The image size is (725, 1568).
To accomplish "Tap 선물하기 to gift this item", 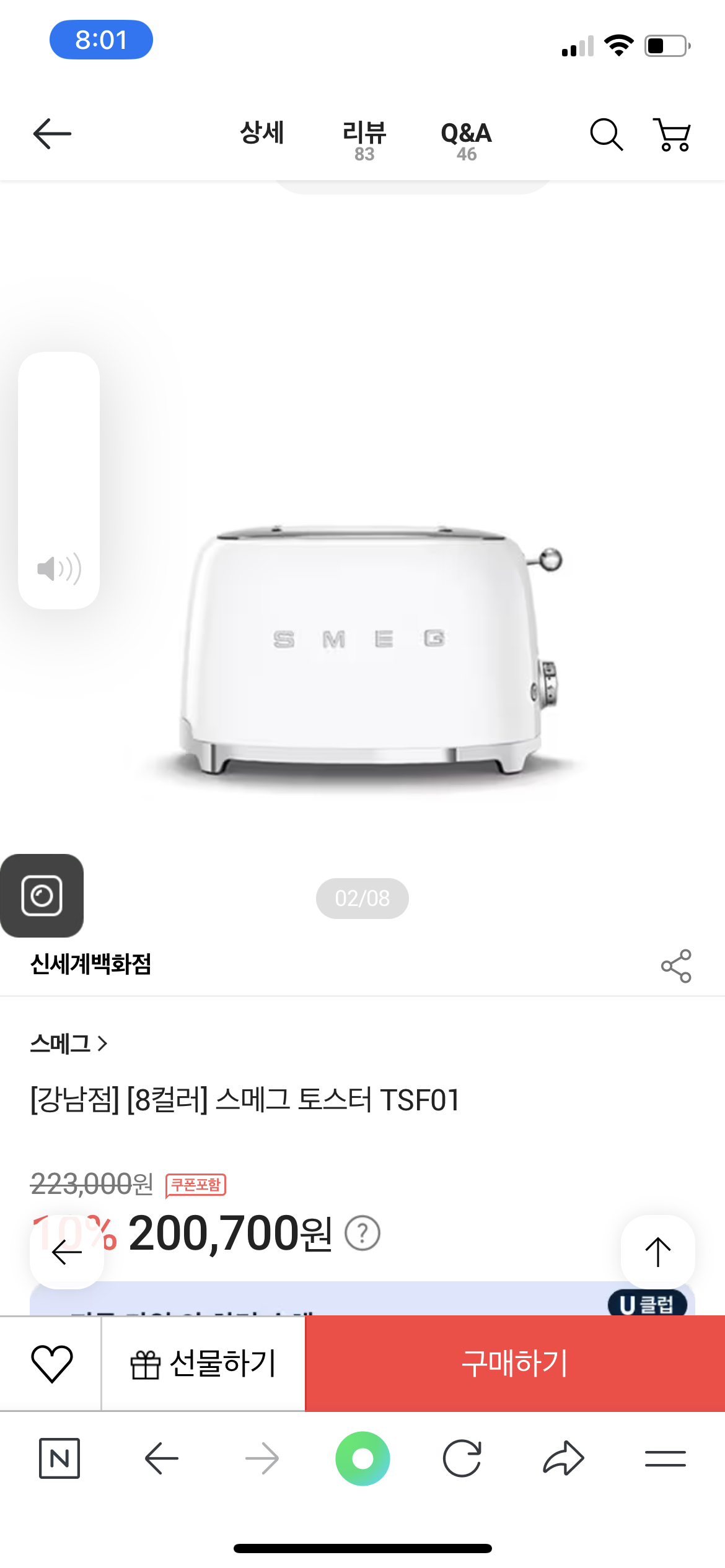I will pos(203,1364).
